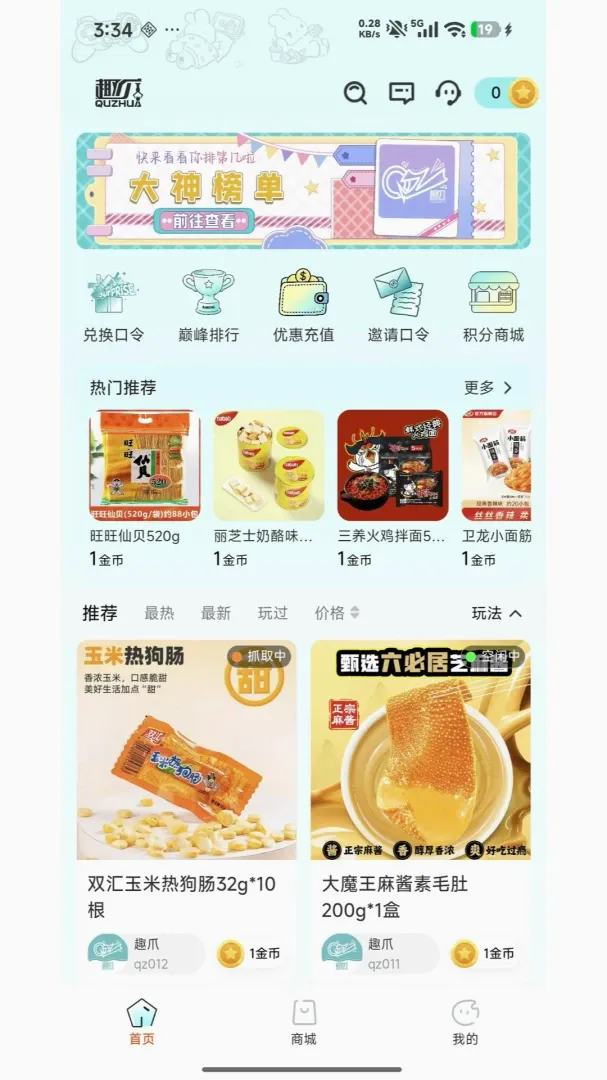Open the search magnifier icon
Screen dimensions: 607x1080
pyautogui.click(x=355, y=92)
